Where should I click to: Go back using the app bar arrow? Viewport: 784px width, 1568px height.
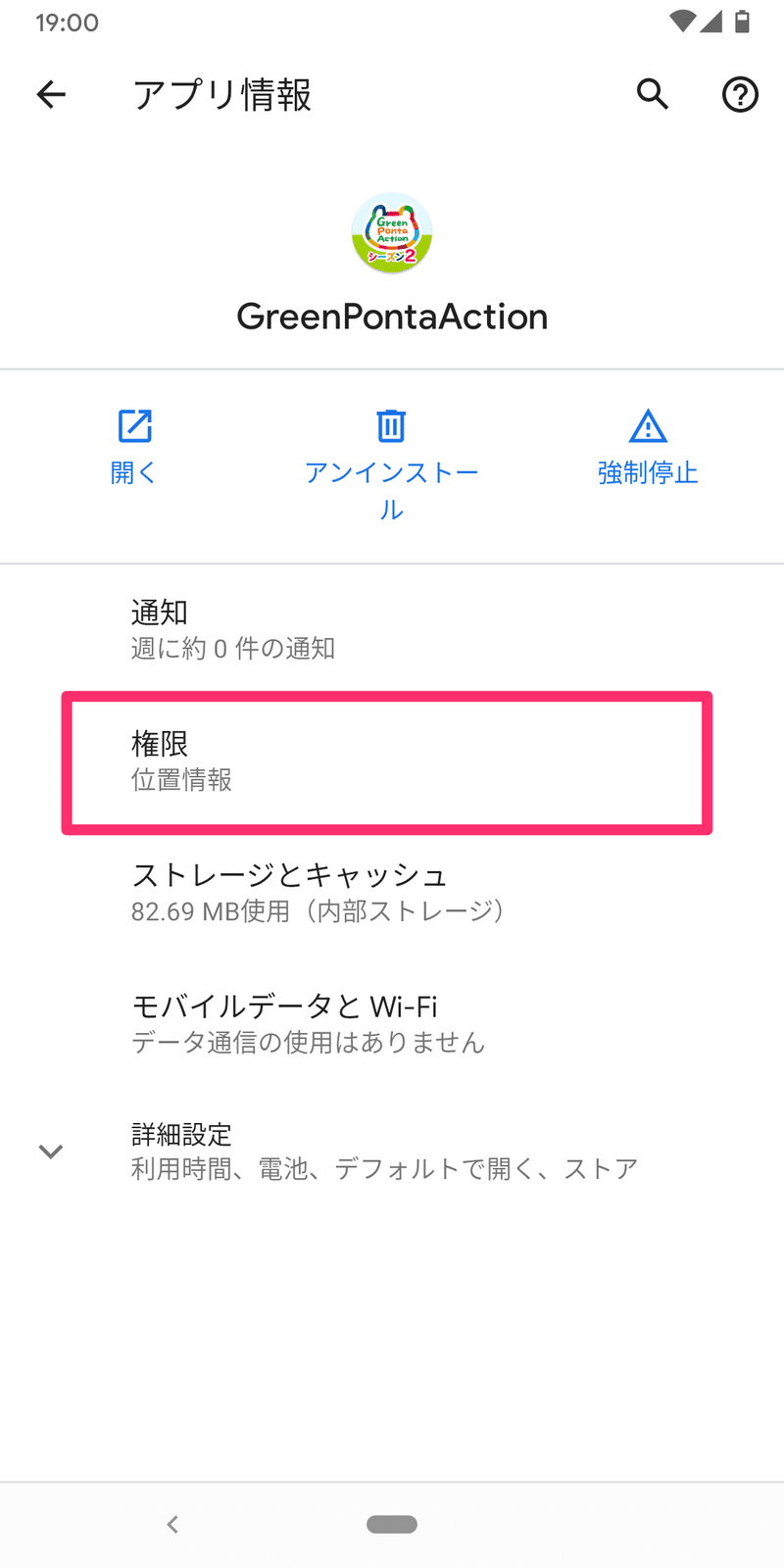pyautogui.click(x=51, y=94)
